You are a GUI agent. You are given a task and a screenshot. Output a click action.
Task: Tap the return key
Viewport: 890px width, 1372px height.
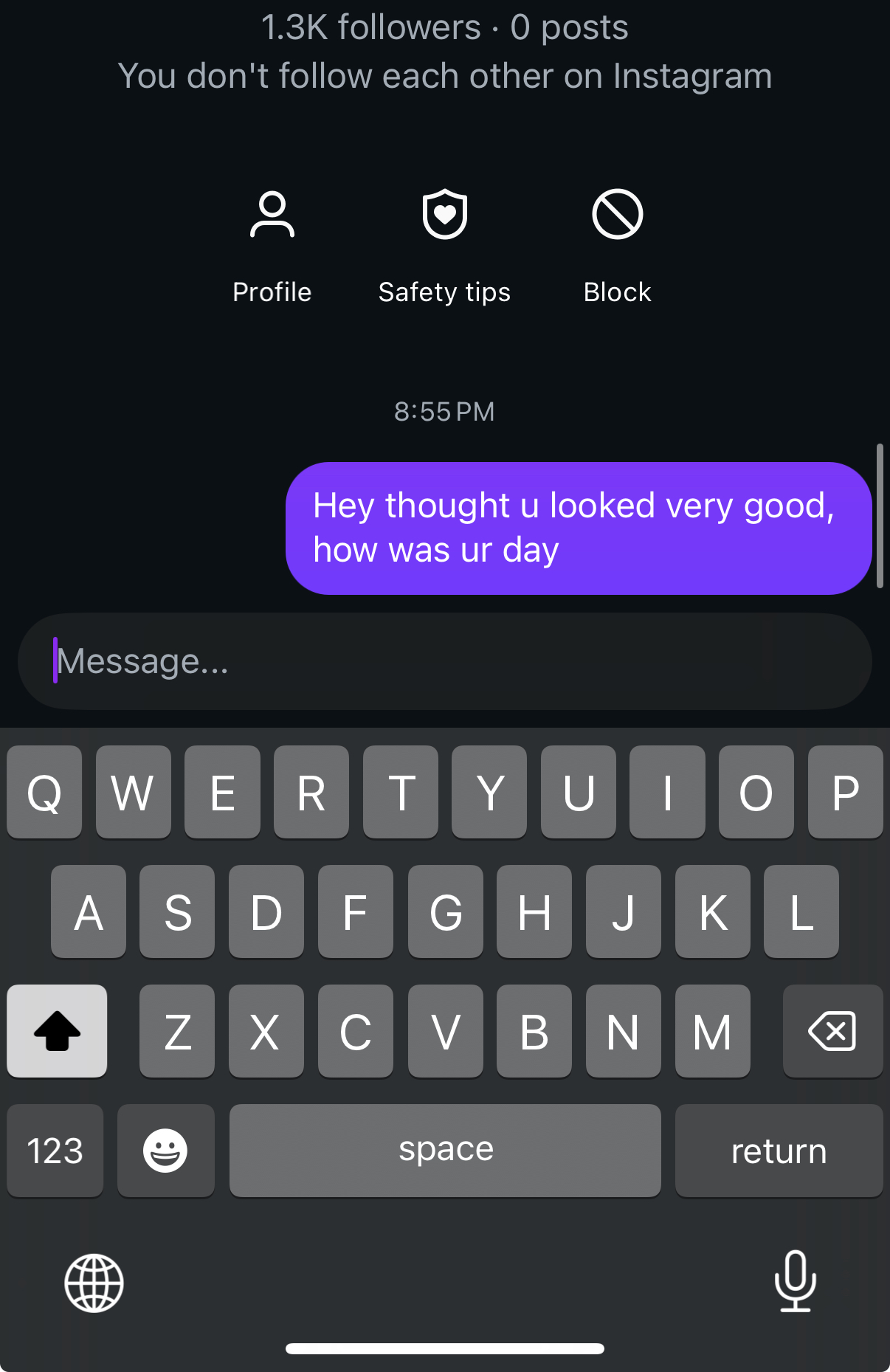[x=779, y=1151]
